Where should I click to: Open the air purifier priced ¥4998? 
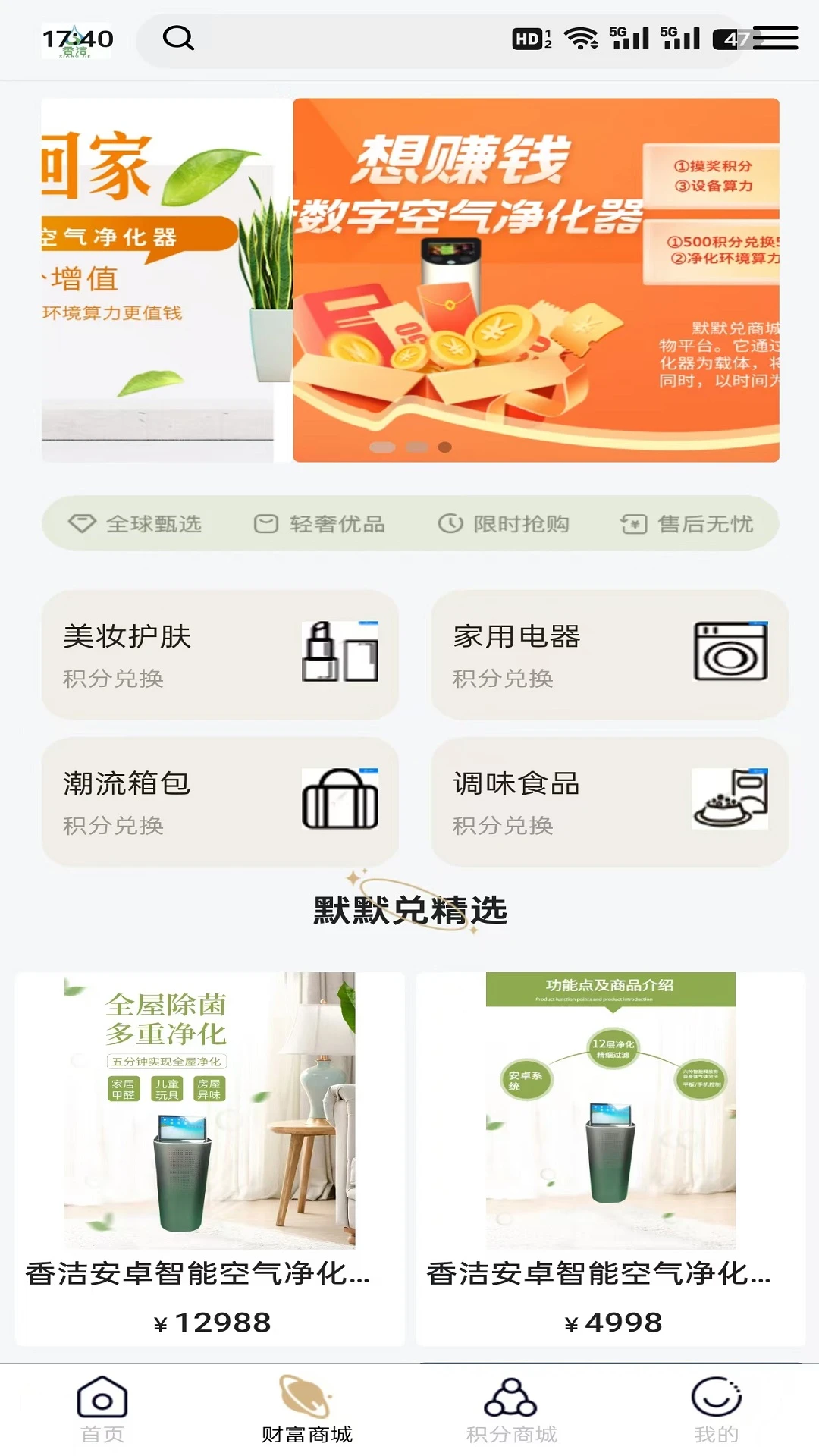610,1156
